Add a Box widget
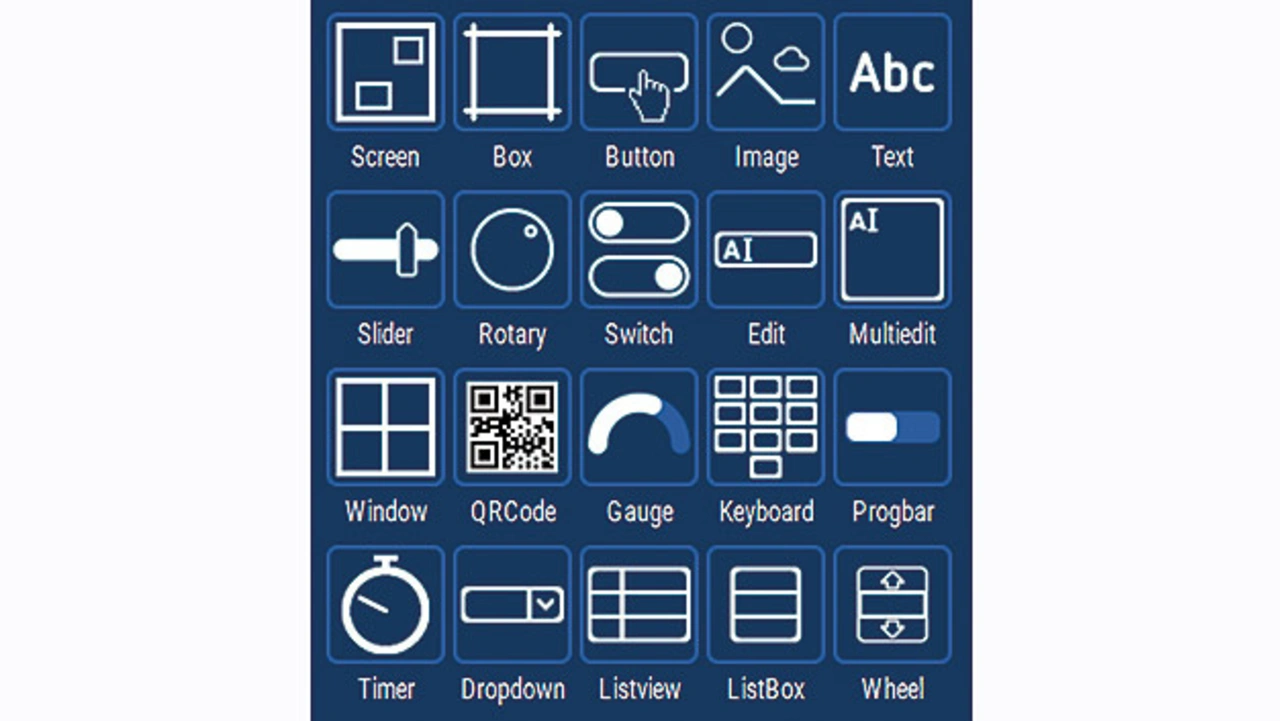This screenshot has width=1280, height=721. [x=512, y=73]
